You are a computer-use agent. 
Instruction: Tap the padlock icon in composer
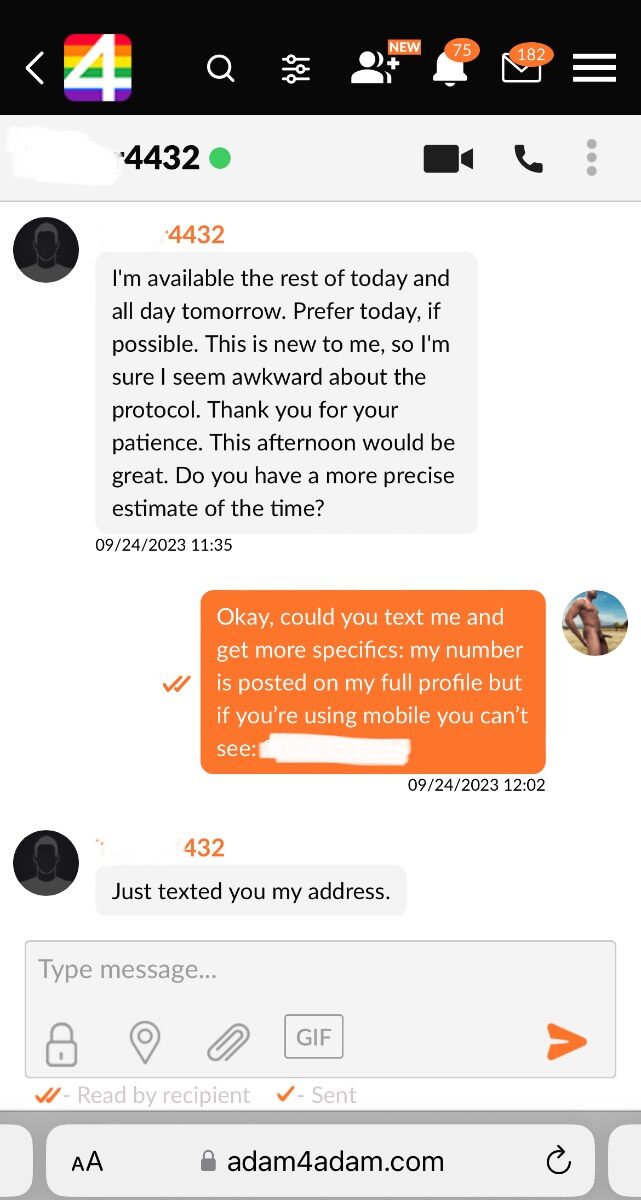coord(62,1041)
